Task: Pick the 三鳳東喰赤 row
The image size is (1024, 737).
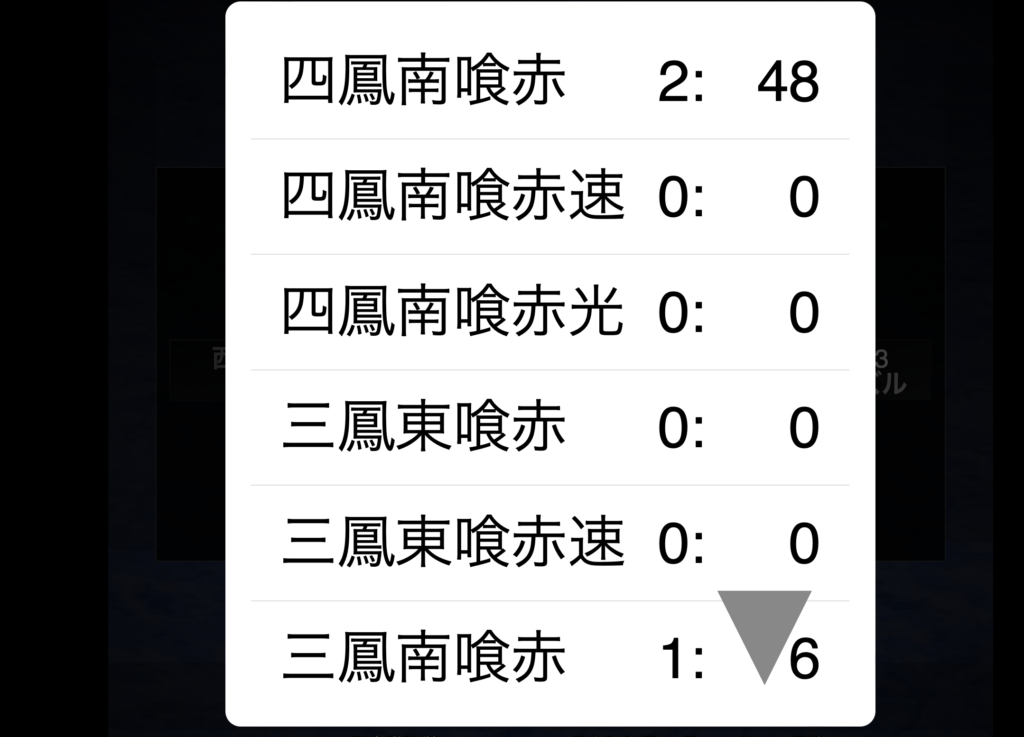Action: pos(548,428)
